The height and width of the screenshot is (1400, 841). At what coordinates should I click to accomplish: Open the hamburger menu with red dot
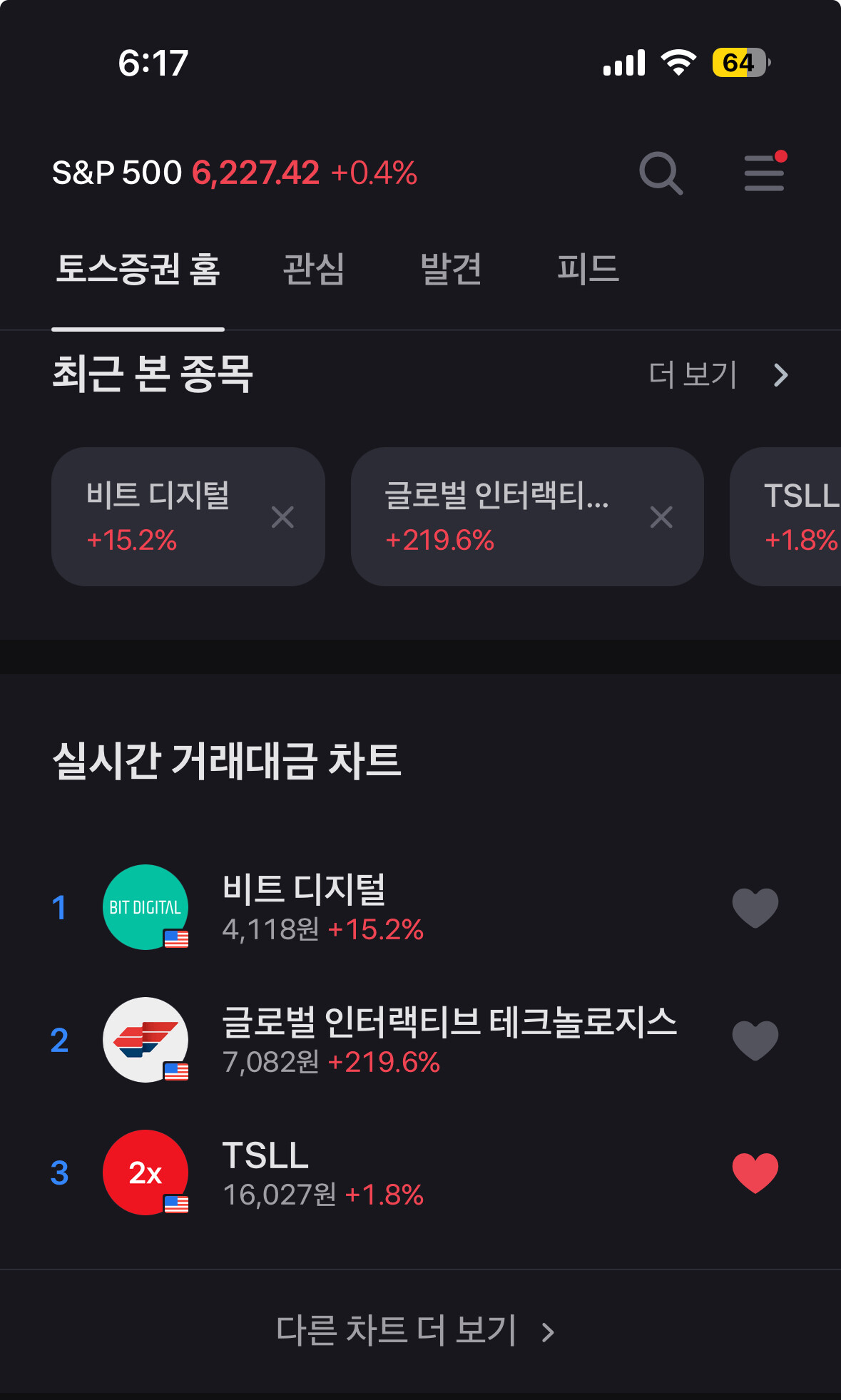click(764, 173)
